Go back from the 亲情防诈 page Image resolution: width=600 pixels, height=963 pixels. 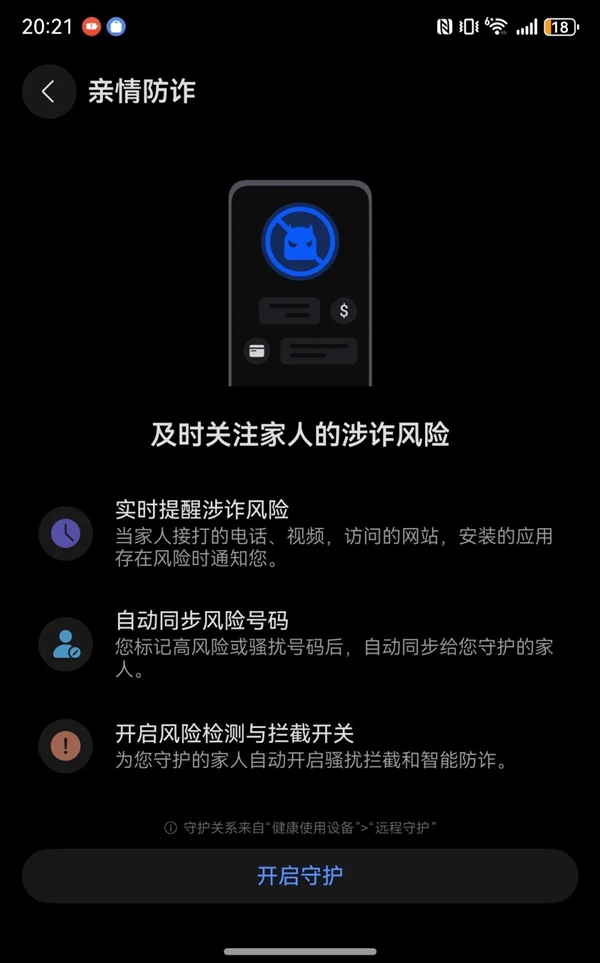[x=48, y=92]
